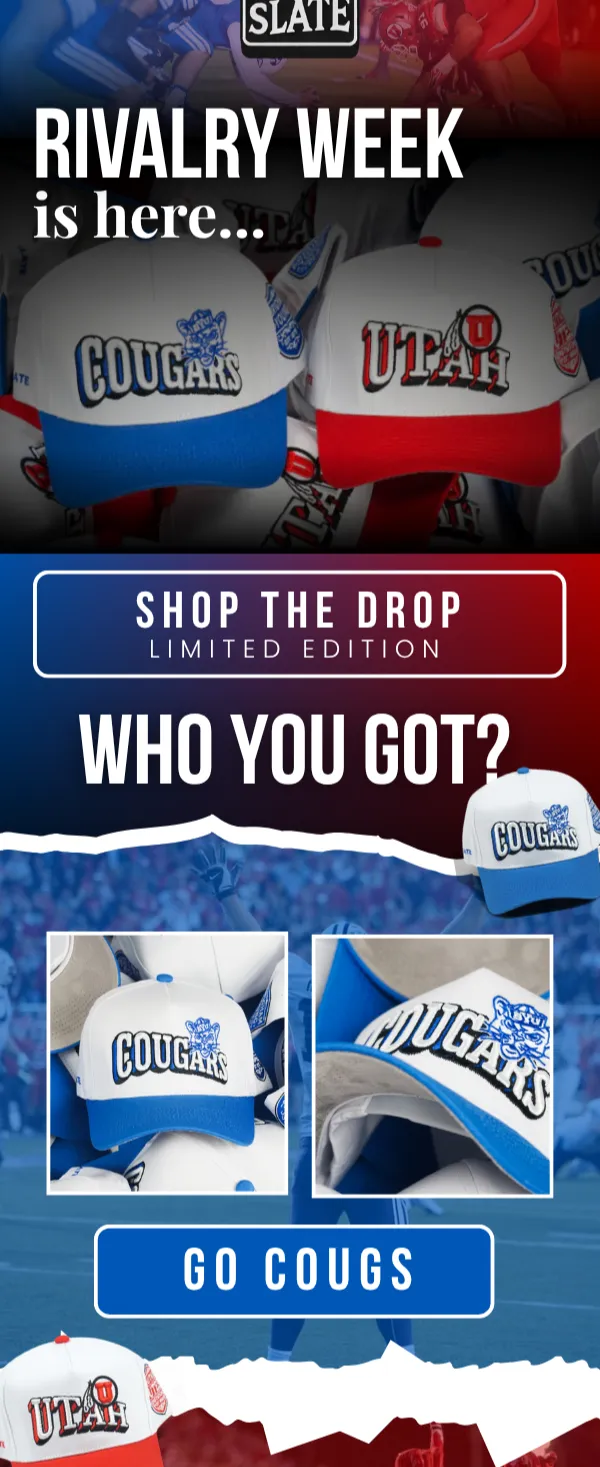Open the close-up Cougars brim photo
Viewport: 600px width, 1467px height.
pos(432,1066)
